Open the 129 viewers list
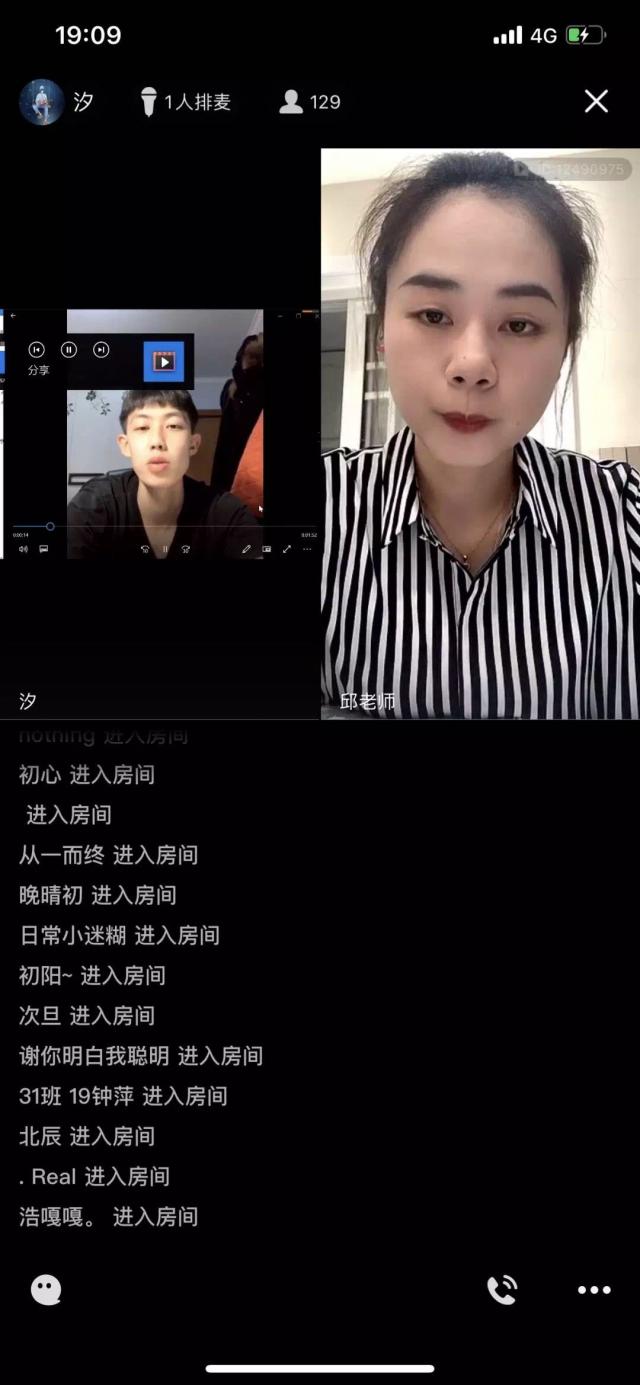The width and height of the screenshot is (640, 1385). click(x=310, y=102)
